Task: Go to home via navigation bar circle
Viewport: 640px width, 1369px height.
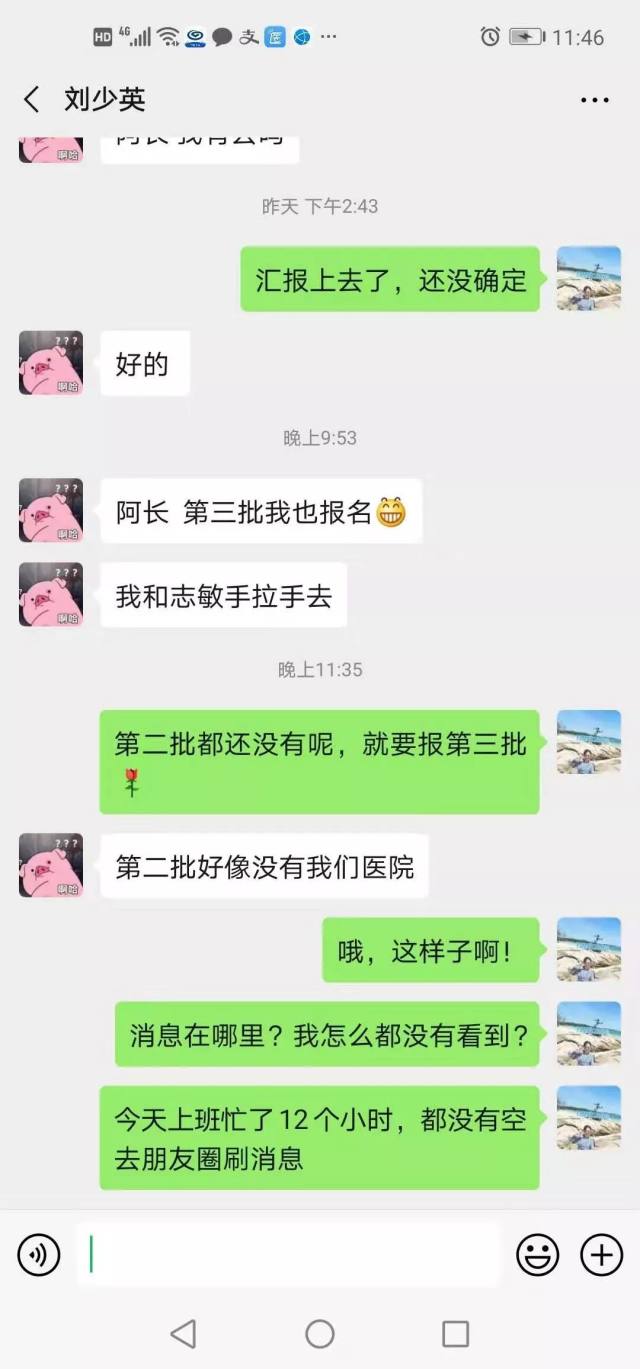Action: (x=320, y=1333)
